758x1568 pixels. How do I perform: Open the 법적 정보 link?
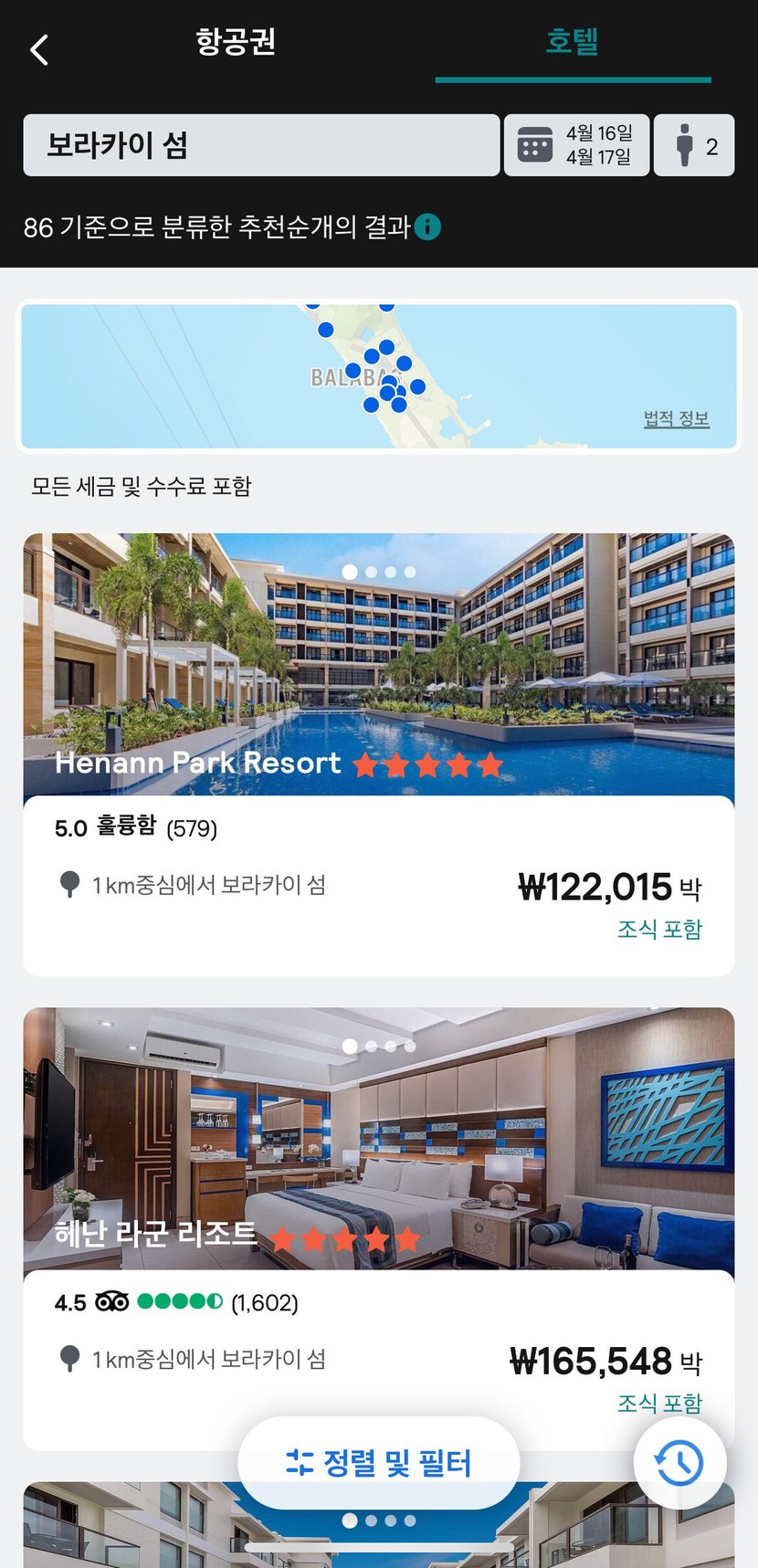click(676, 419)
